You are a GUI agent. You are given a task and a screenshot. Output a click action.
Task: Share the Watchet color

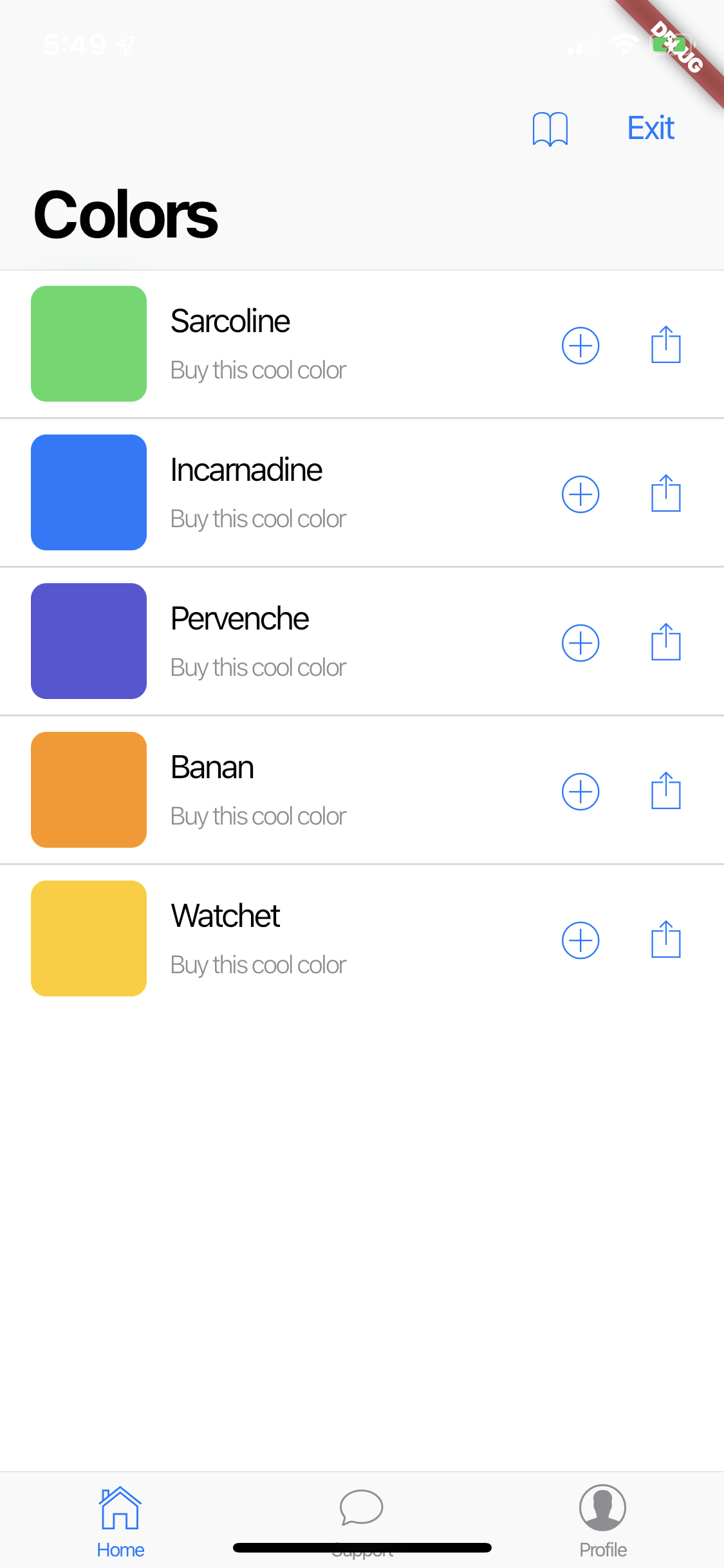tap(665, 940)
